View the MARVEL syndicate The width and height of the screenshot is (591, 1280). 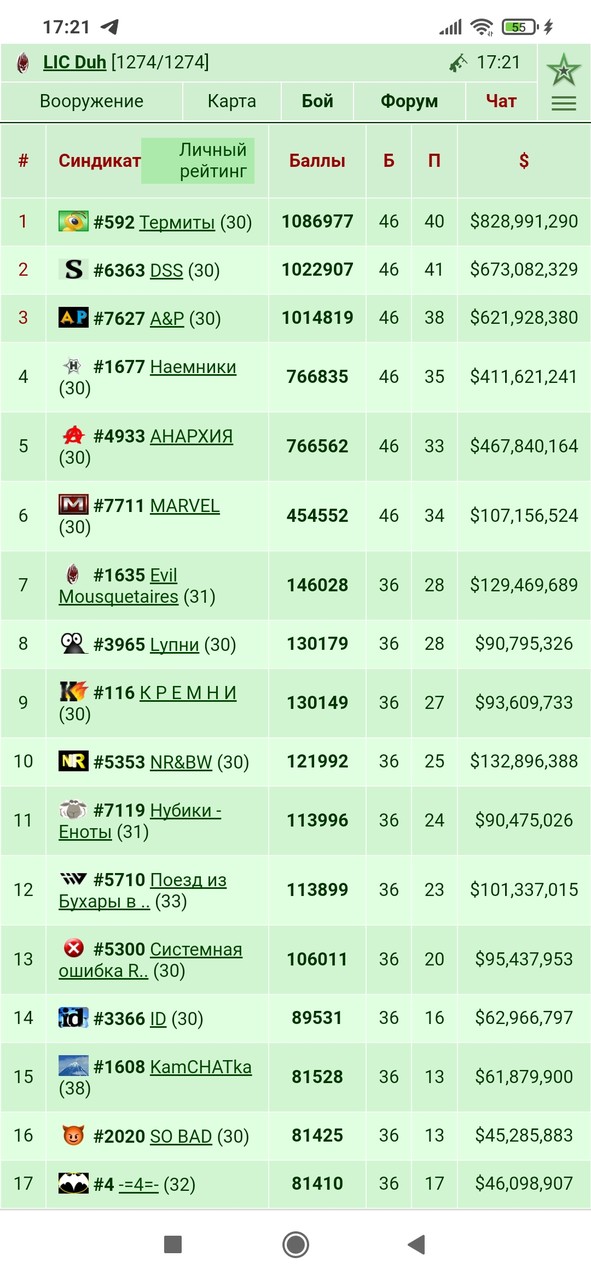[x=185, y=506]
